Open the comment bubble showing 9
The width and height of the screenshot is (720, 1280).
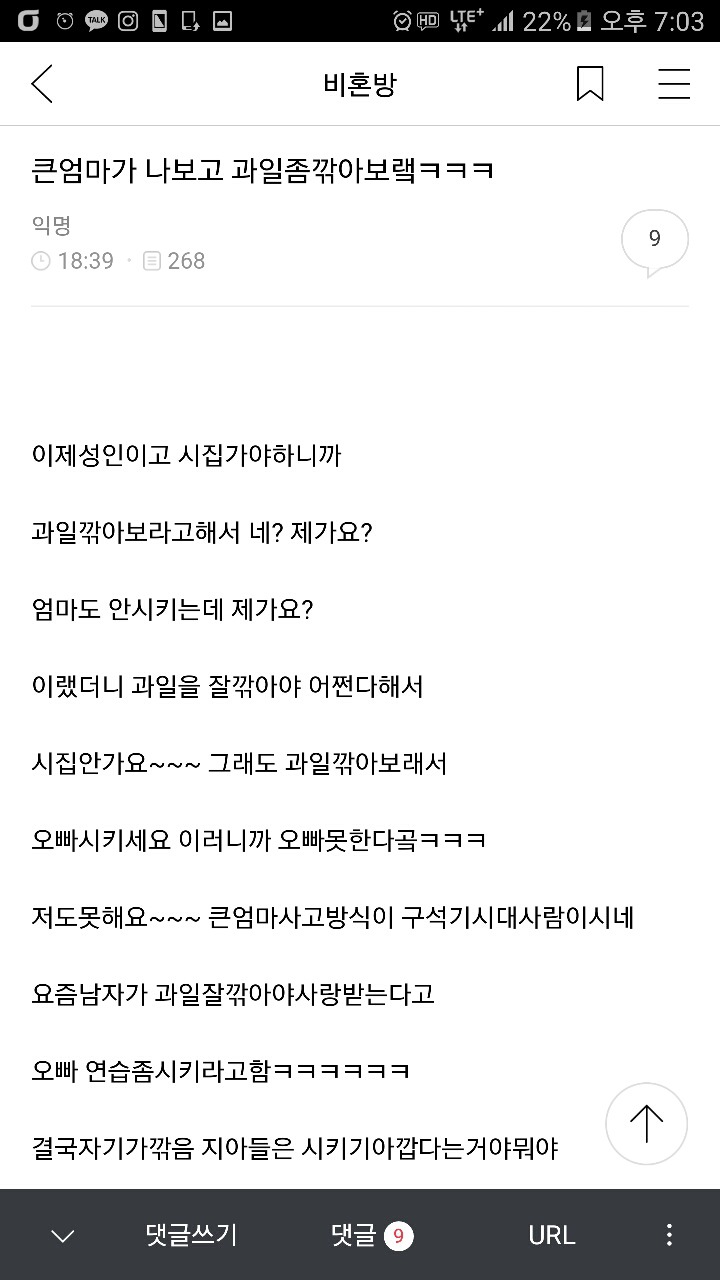click(655, 241)
